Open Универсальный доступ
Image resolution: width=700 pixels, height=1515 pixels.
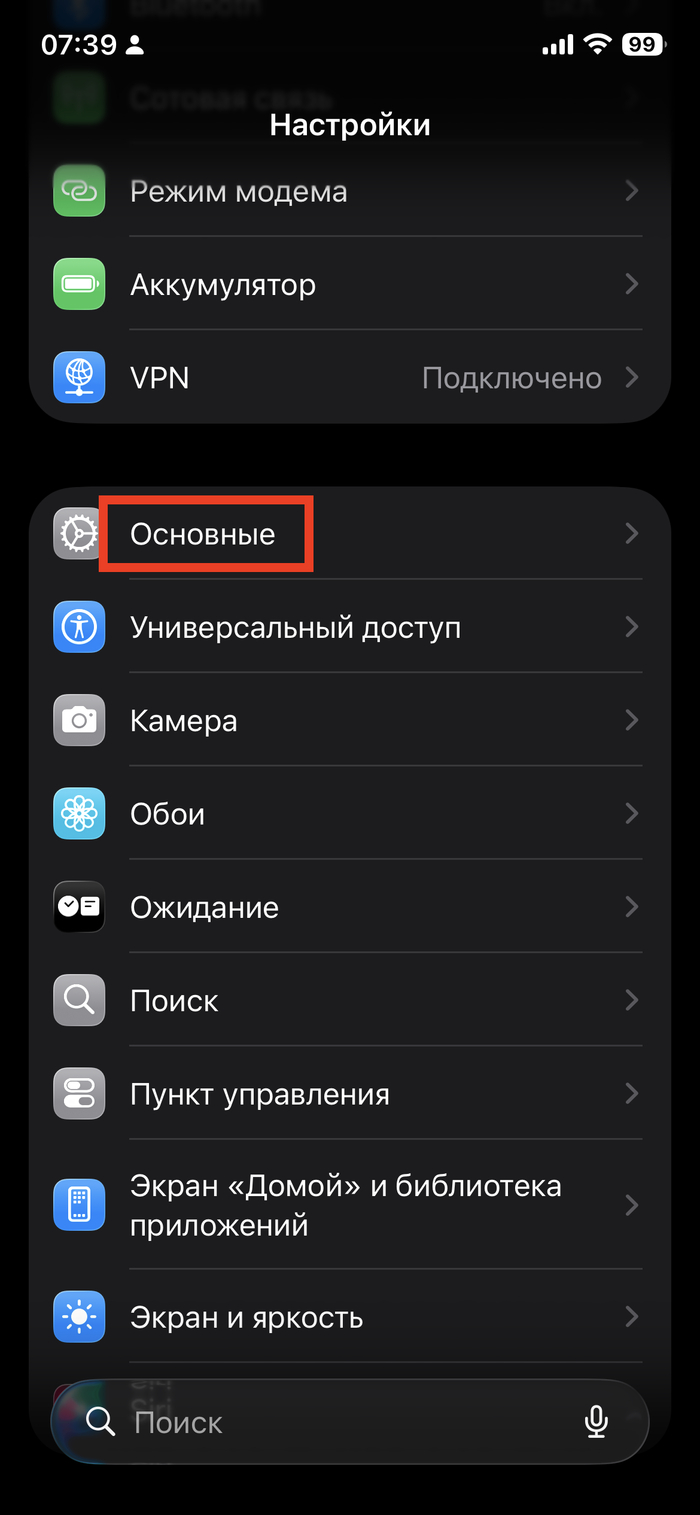(350, 628)
